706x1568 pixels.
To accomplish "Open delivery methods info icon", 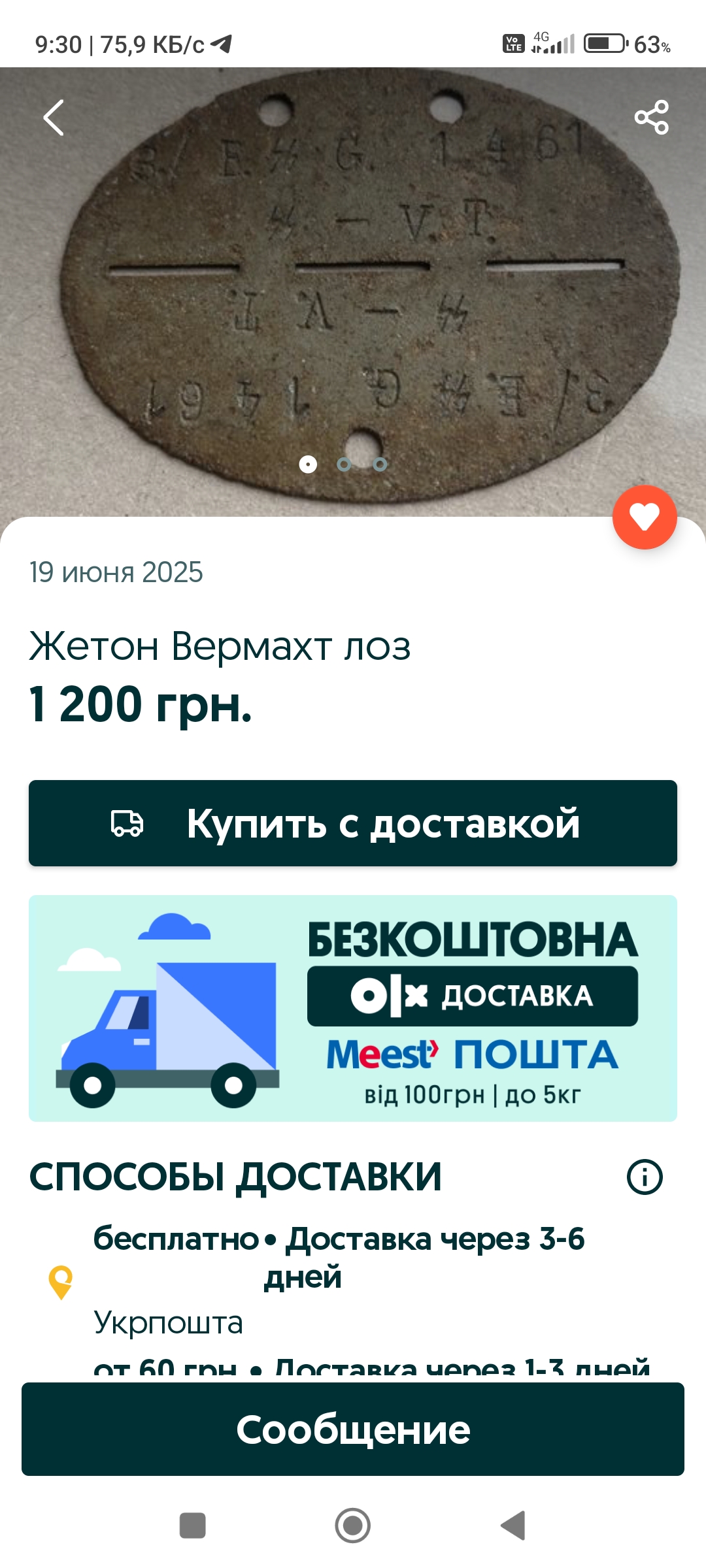I will click(x=645, y=1177).
